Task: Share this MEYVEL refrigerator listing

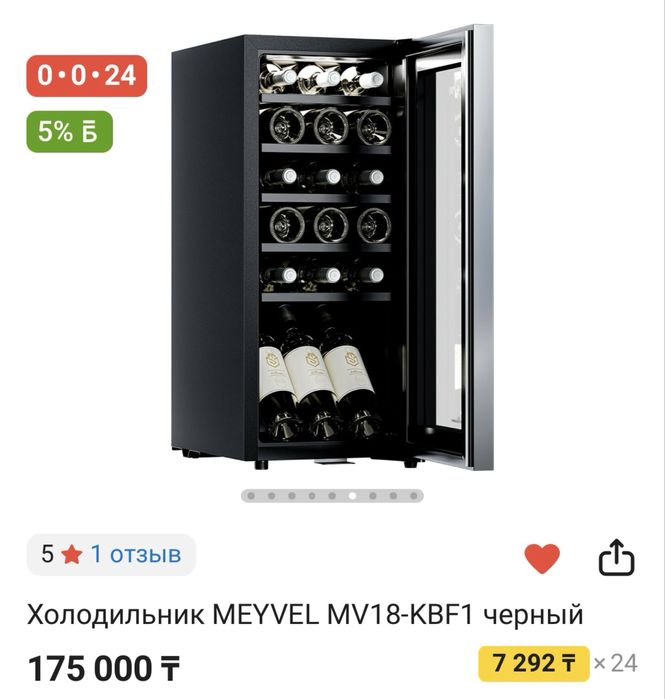Action: coord(616,558)
